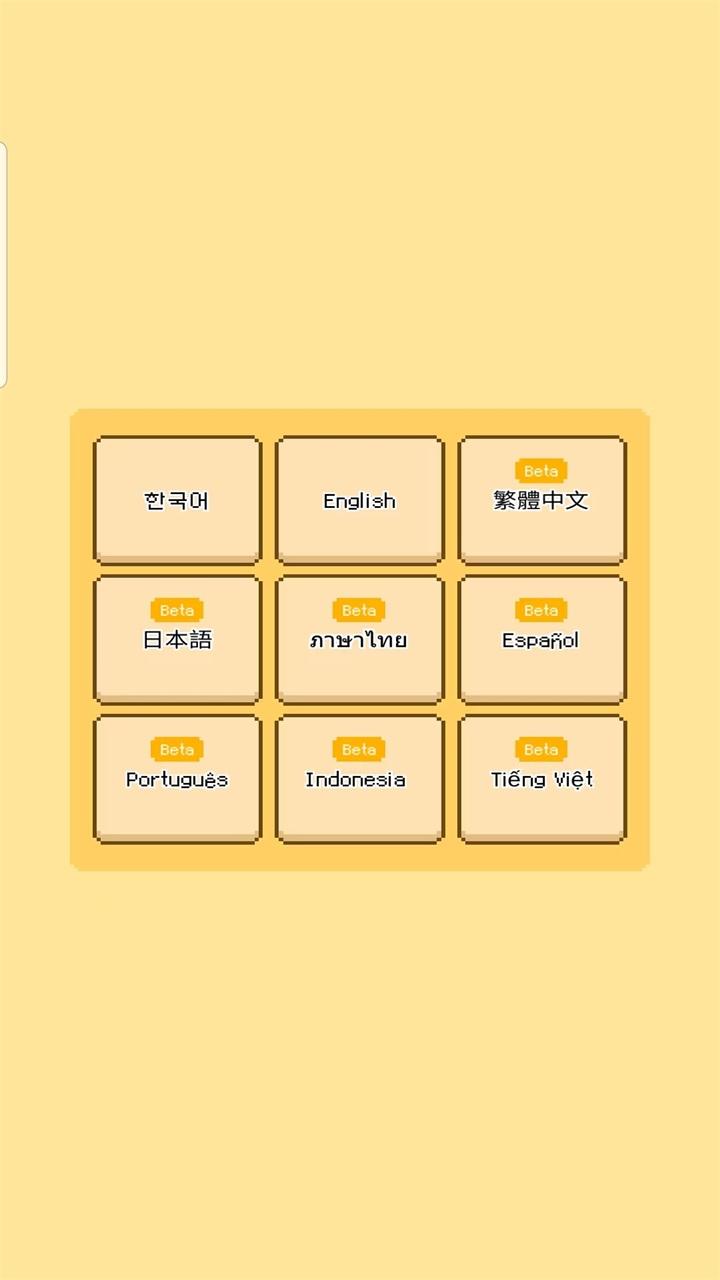The image size is (720, 1280).
Task: Click the Beta badge on Indonesia card
Action: pyautogui.click(x=356, y=748)
